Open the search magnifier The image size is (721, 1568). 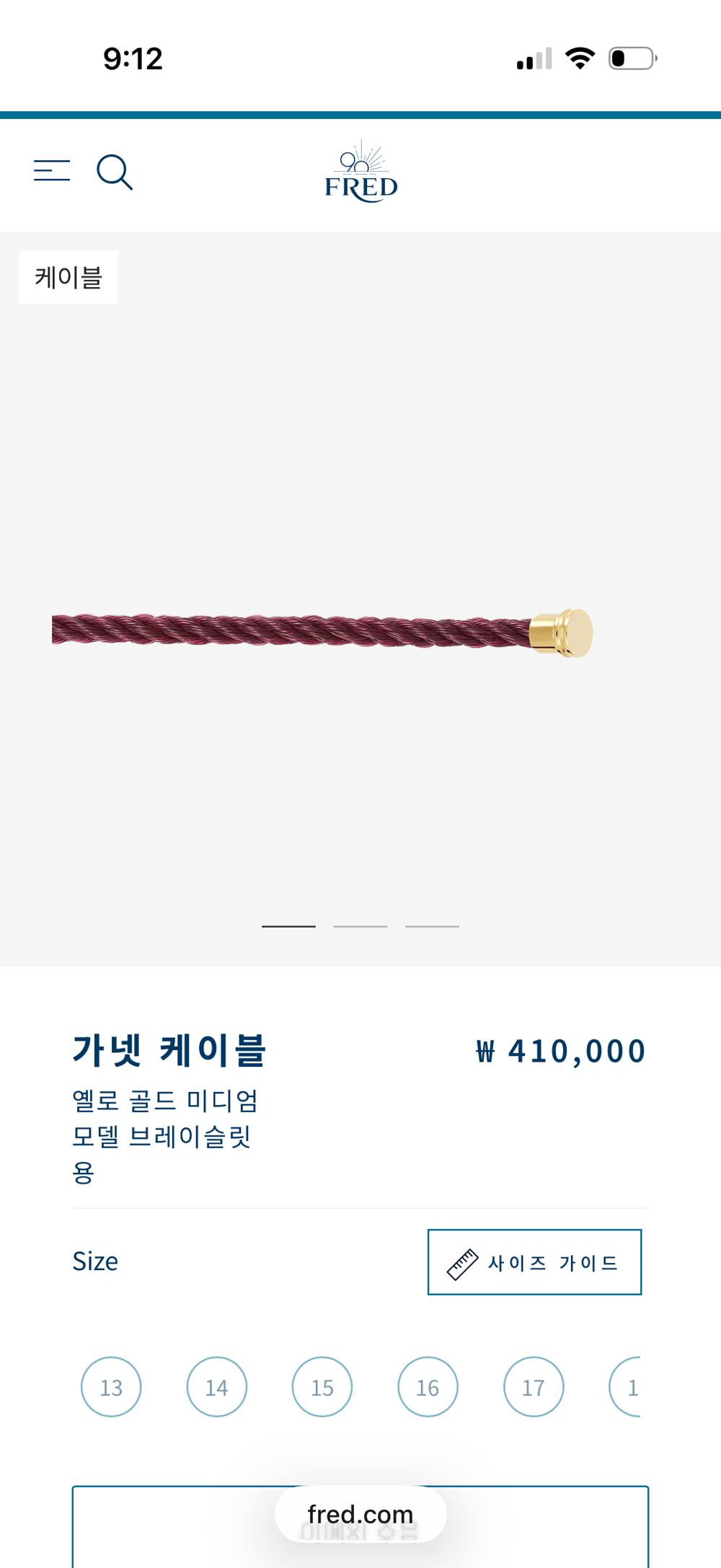click(x=115, y=172)
